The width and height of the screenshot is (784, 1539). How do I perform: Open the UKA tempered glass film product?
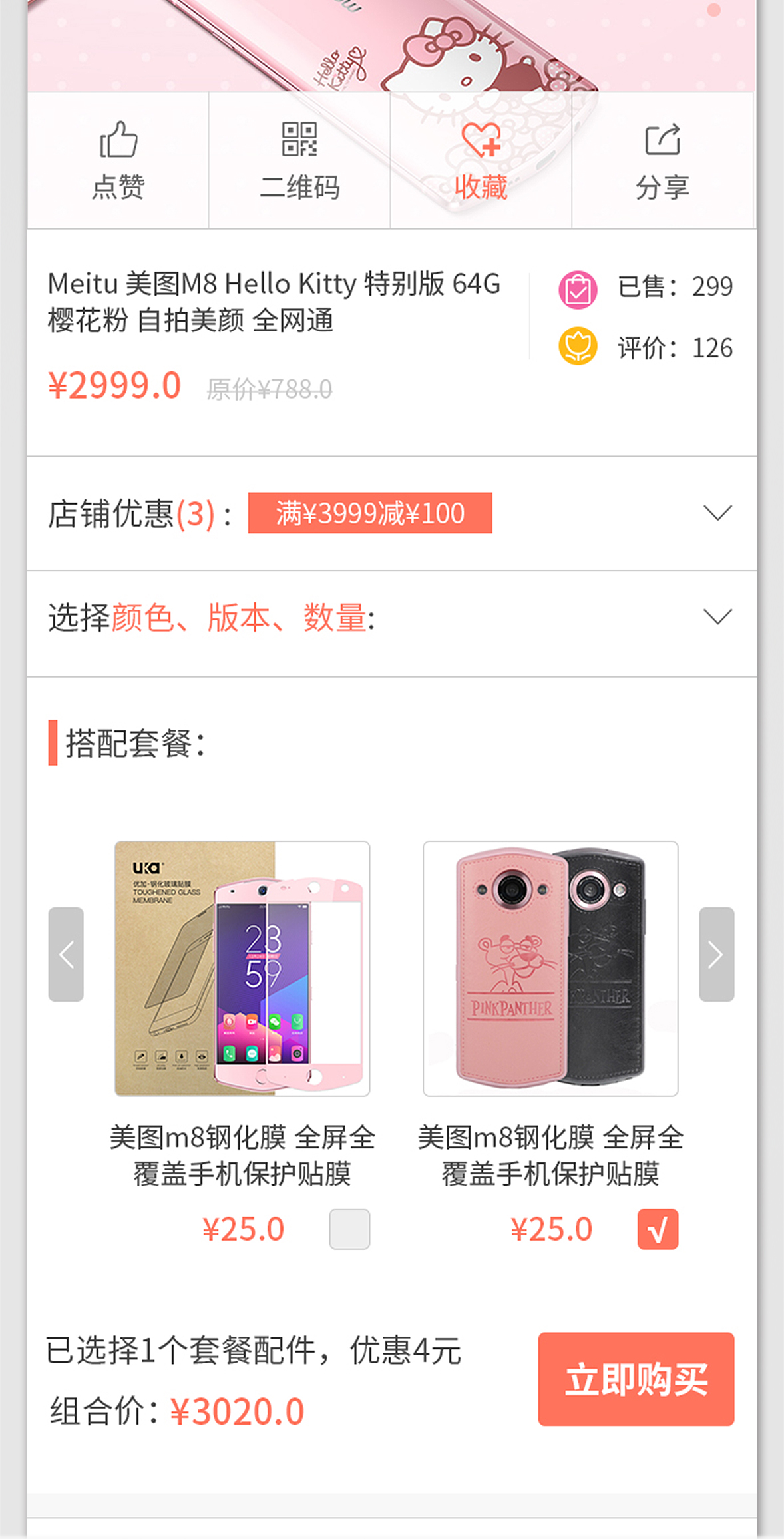pyautogui.click(x=242, y=969)
